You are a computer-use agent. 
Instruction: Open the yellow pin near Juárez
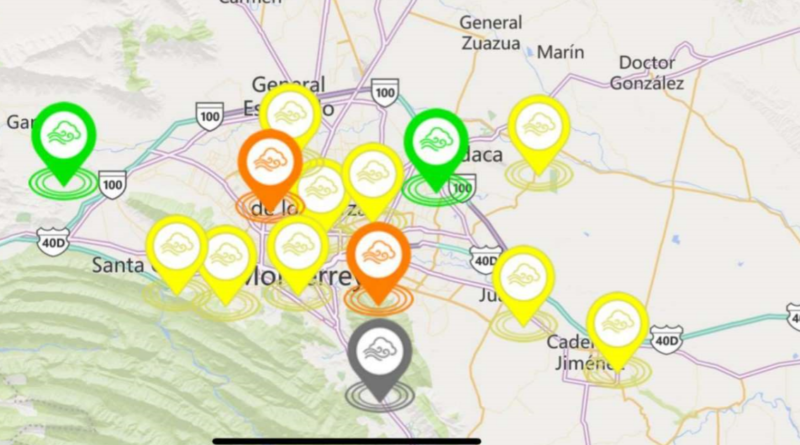pos(522,275)
